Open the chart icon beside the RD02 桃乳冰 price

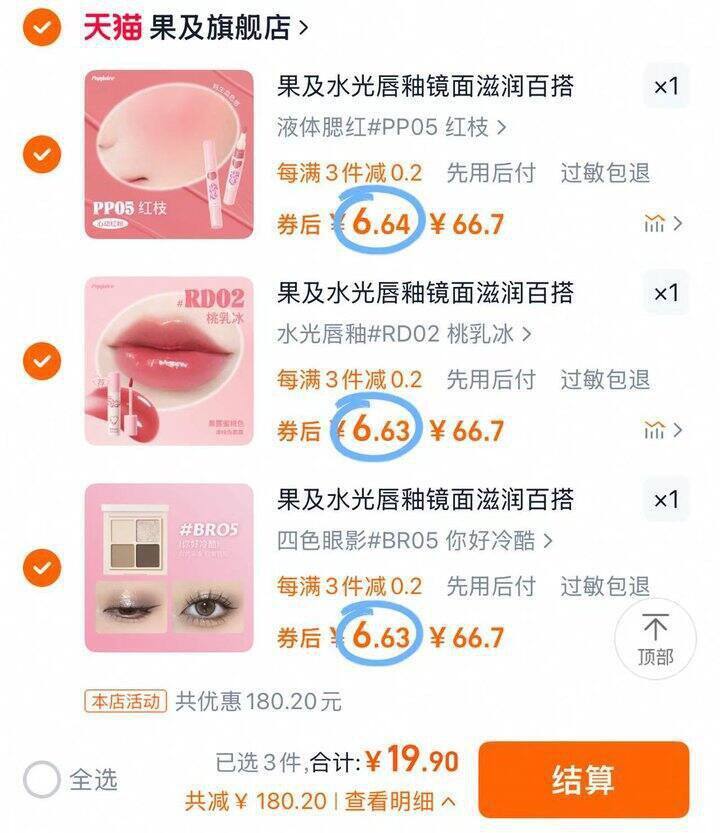(663, 430)
